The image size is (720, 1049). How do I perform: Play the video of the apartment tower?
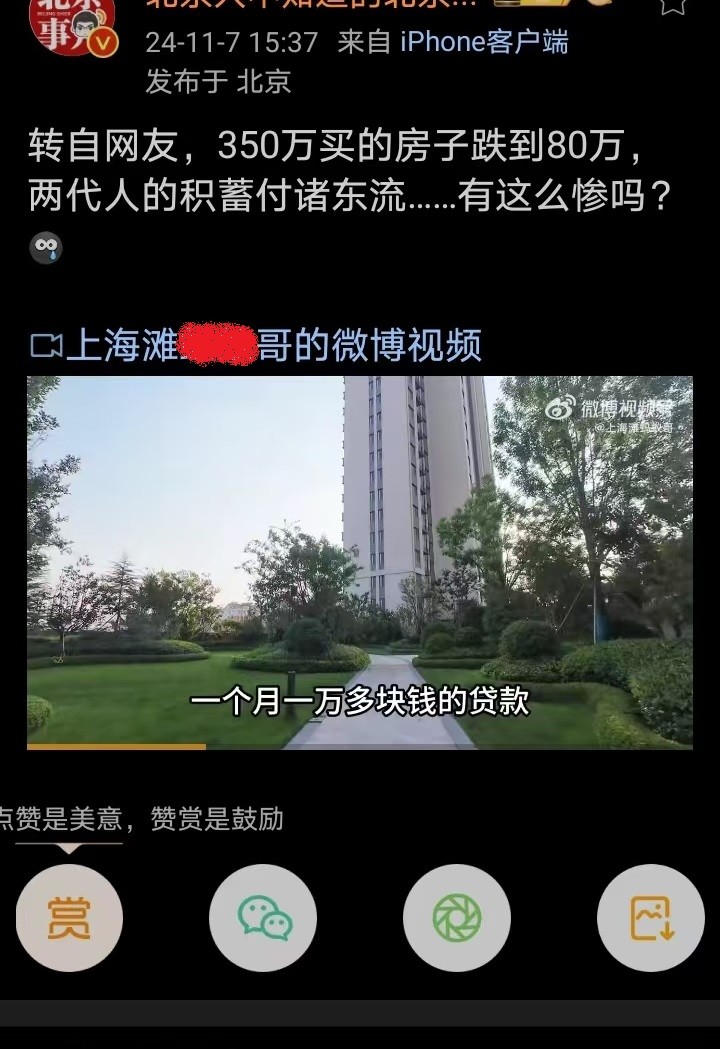359,562
